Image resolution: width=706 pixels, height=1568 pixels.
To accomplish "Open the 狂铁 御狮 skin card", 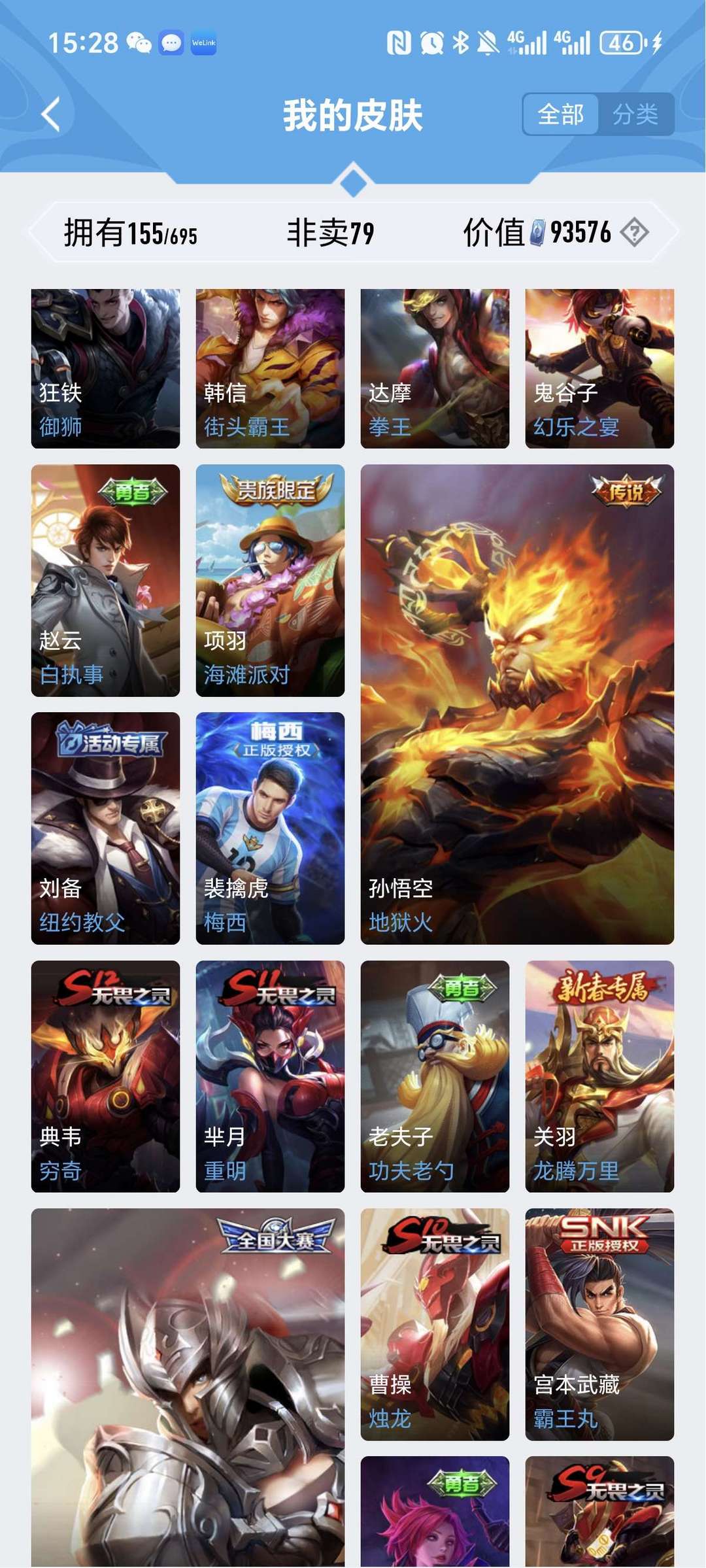I will (x=105, y=369).
